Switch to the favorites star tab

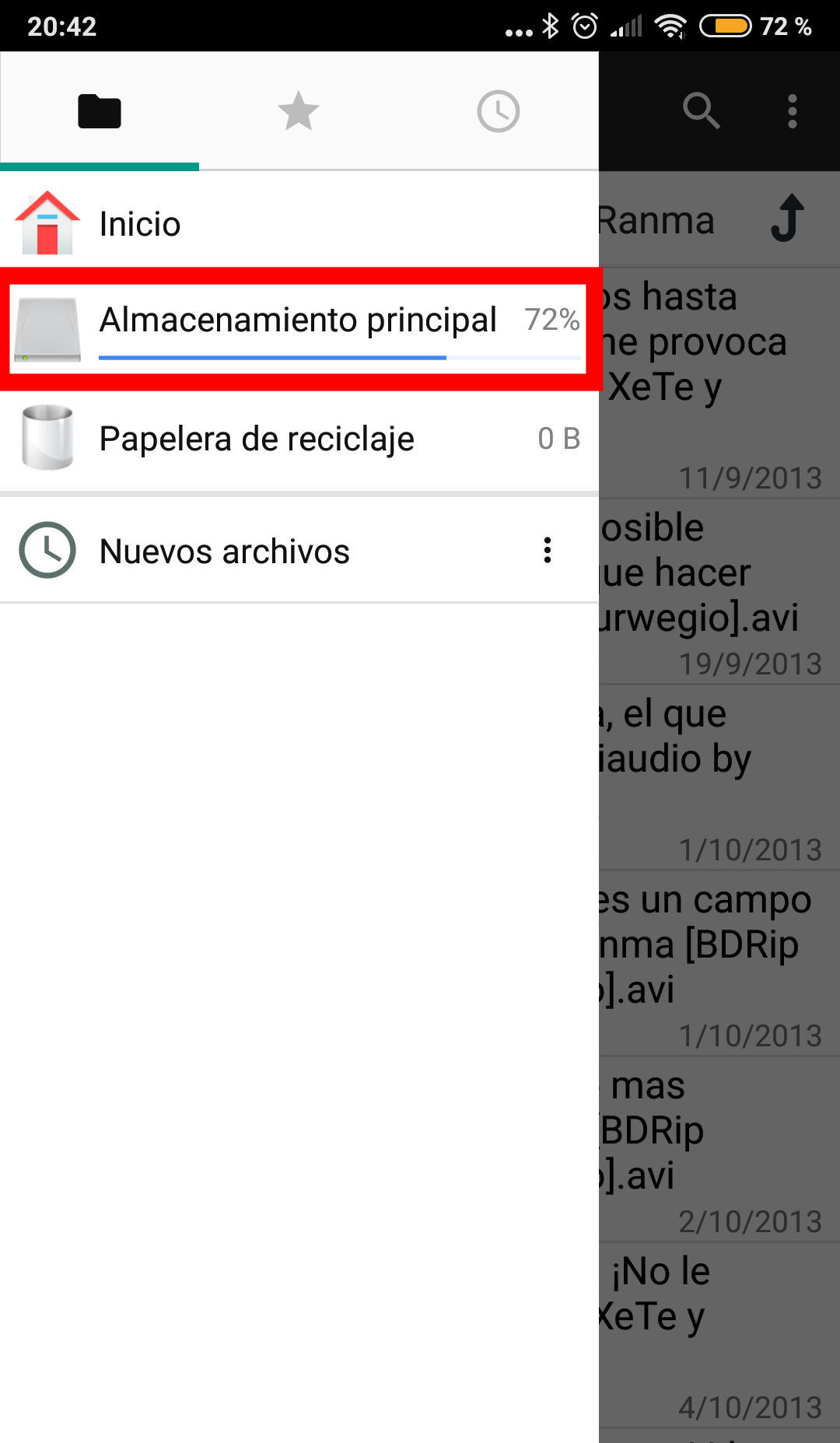[x=299, y=111]
